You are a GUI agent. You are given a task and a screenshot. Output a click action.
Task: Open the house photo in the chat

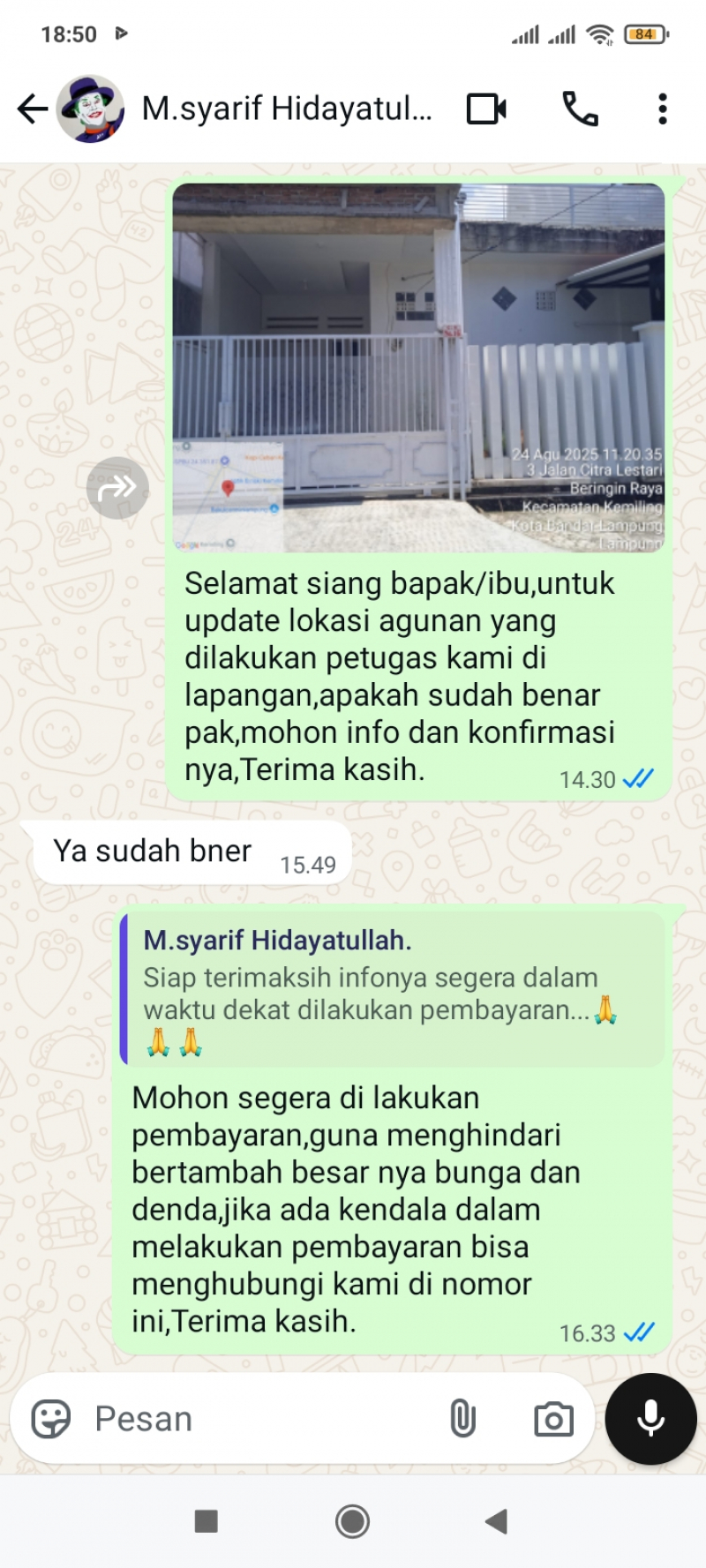coord(418,367)
